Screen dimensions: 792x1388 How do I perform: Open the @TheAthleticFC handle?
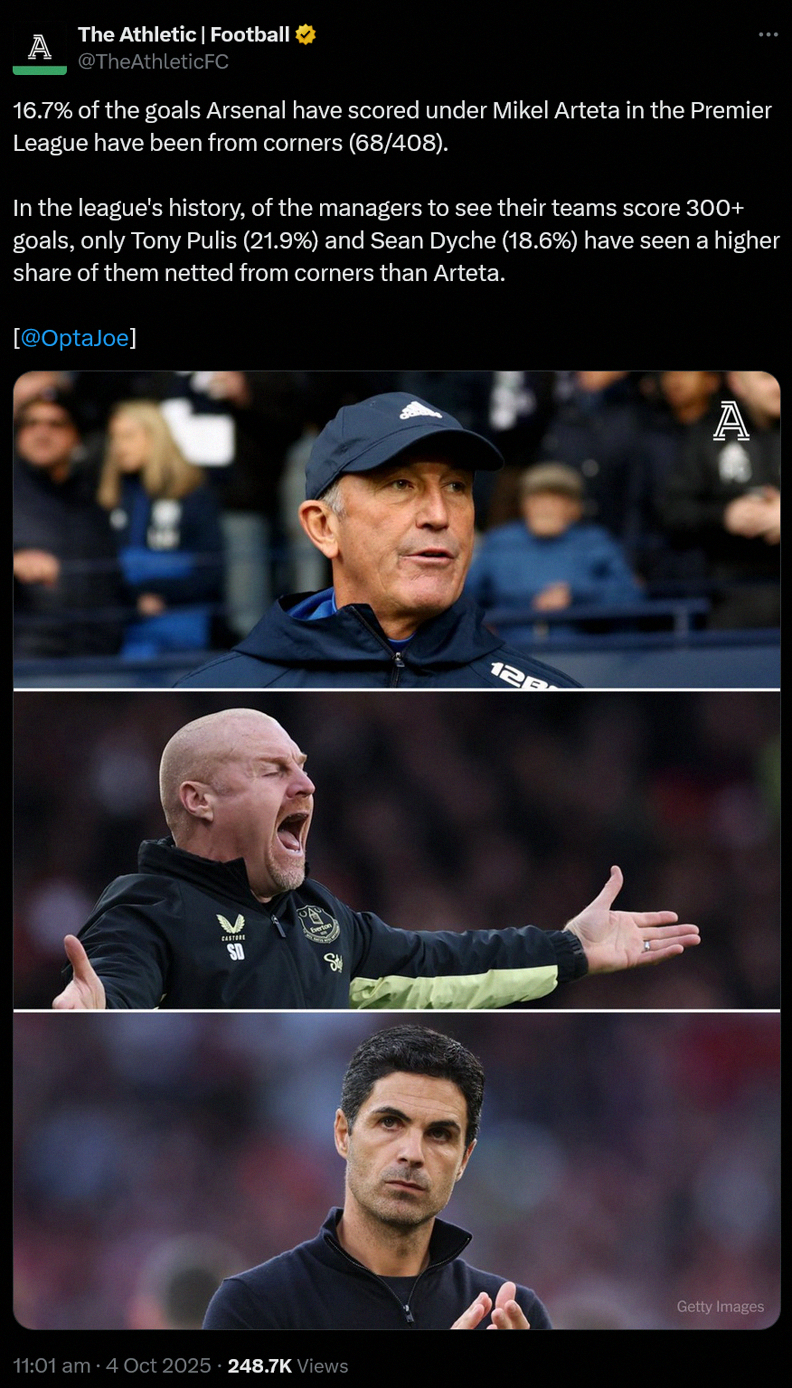point(153,62)
